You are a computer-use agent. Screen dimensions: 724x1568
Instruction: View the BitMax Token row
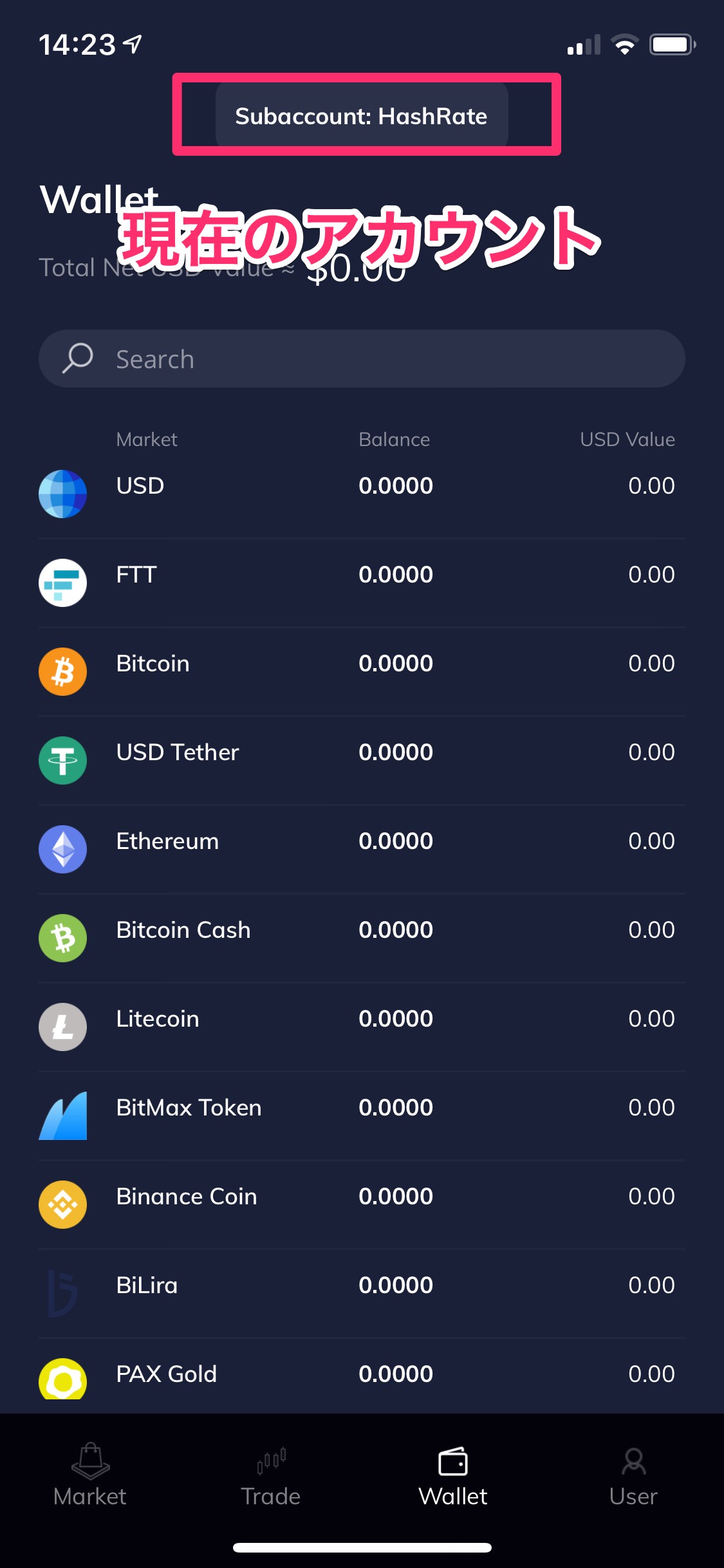(x=361, y=1115)
